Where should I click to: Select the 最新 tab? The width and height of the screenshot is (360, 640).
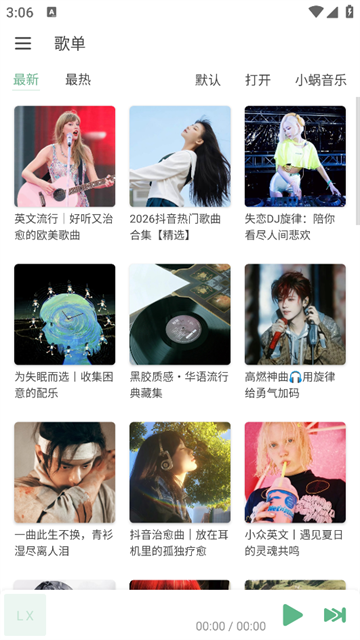point(26,80)
